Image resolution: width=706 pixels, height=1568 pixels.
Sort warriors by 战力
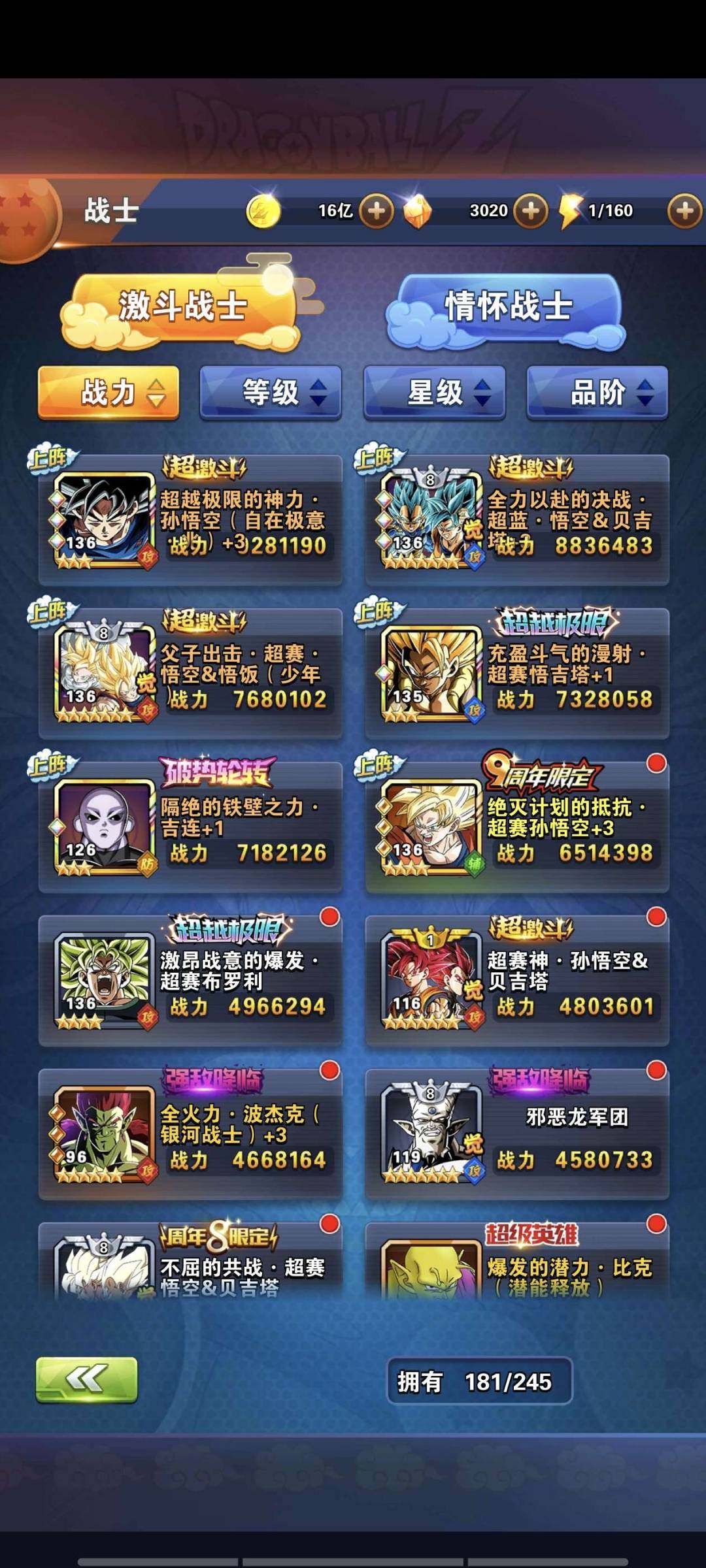click(x=109, y=393)
